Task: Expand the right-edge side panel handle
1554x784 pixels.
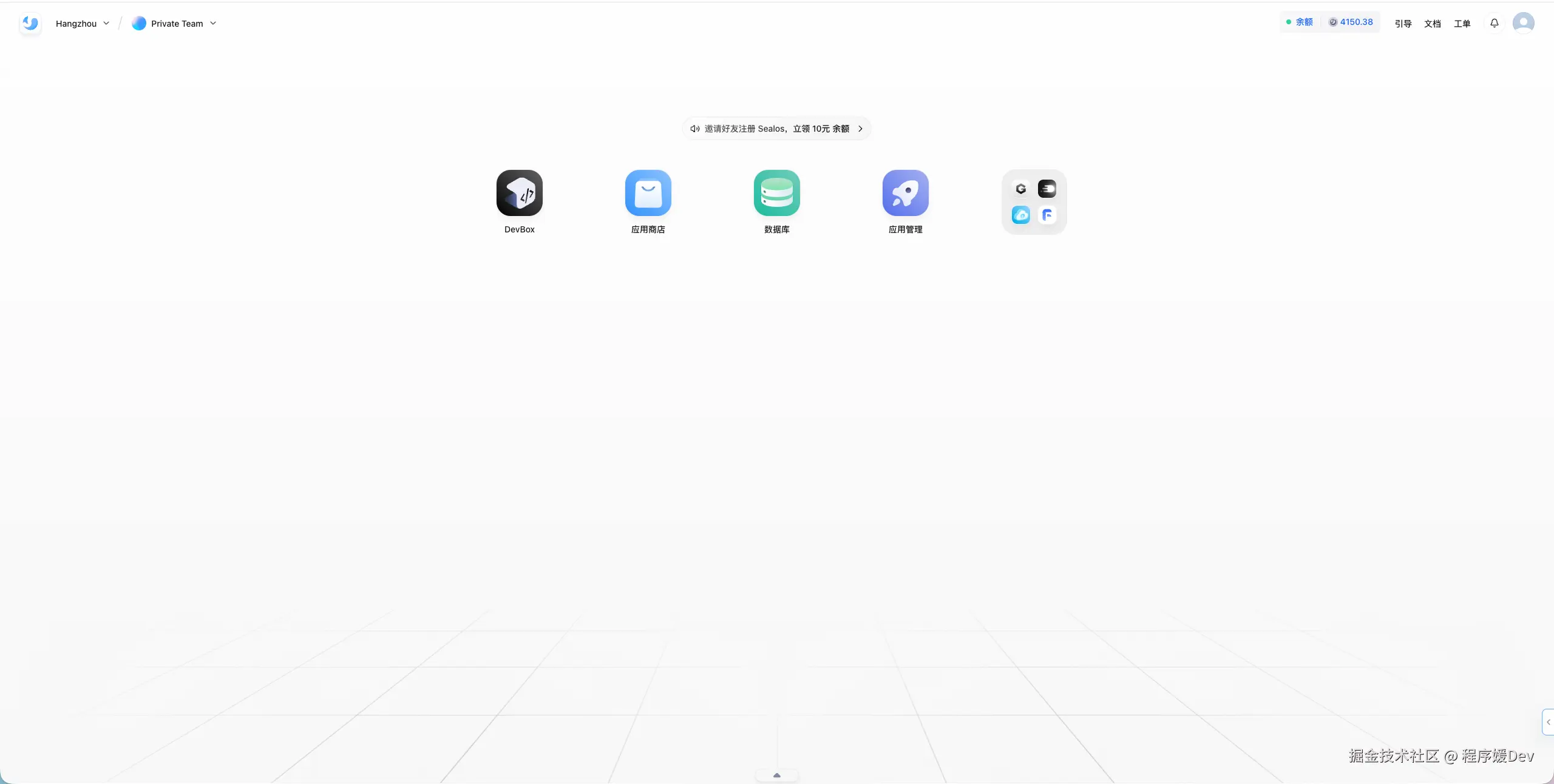Action: click(1549, 722)
